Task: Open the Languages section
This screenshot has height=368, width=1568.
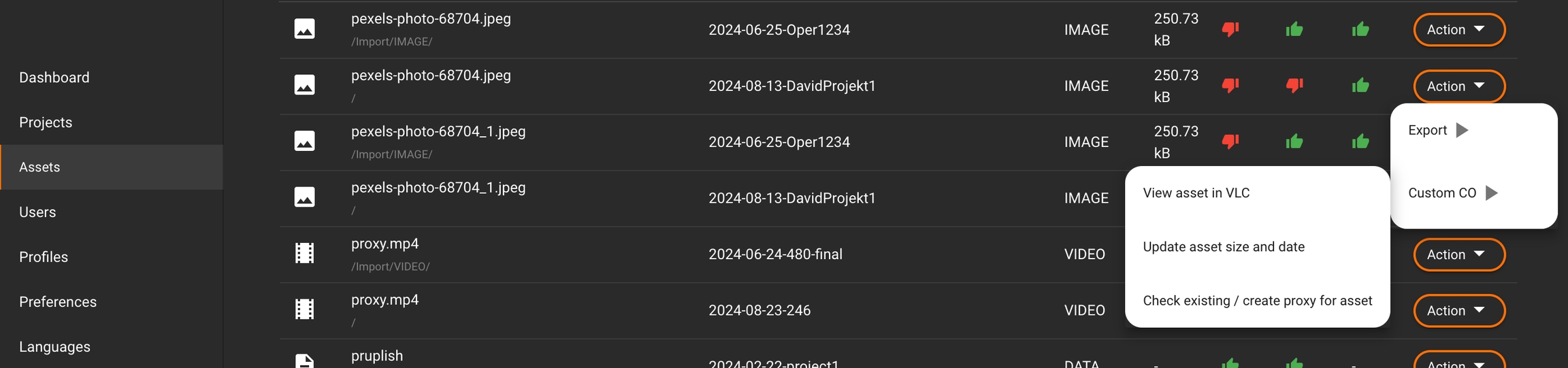Action: 54,347
